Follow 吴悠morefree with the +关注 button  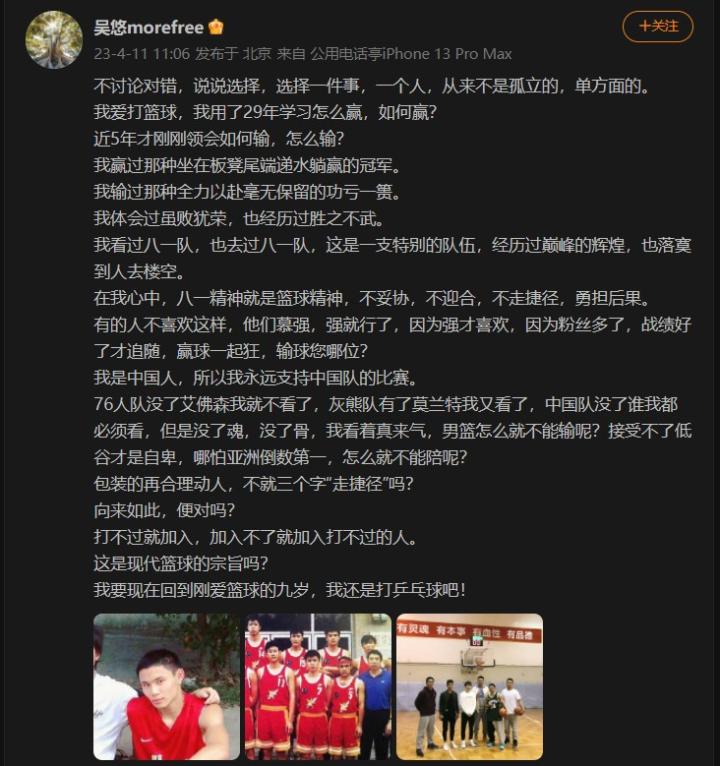(x=657, y=26)
